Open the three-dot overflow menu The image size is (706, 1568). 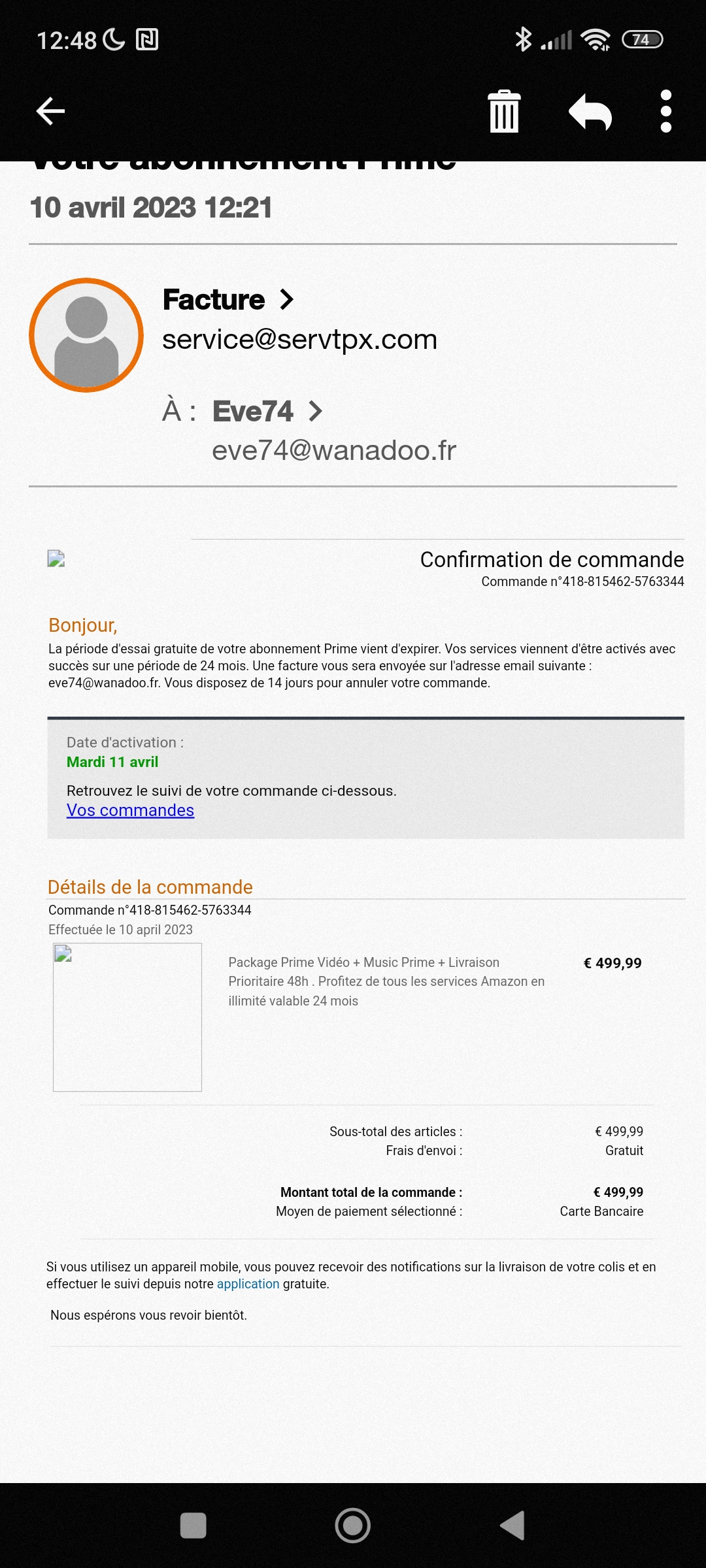tap(665, 111)
